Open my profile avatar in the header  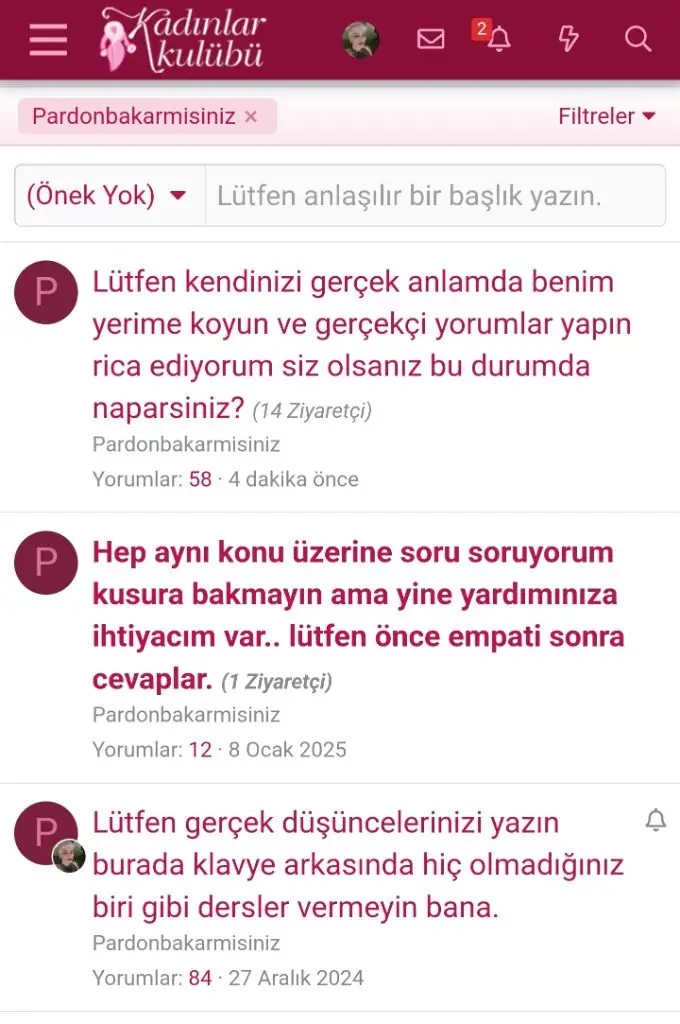coord(361,40)
